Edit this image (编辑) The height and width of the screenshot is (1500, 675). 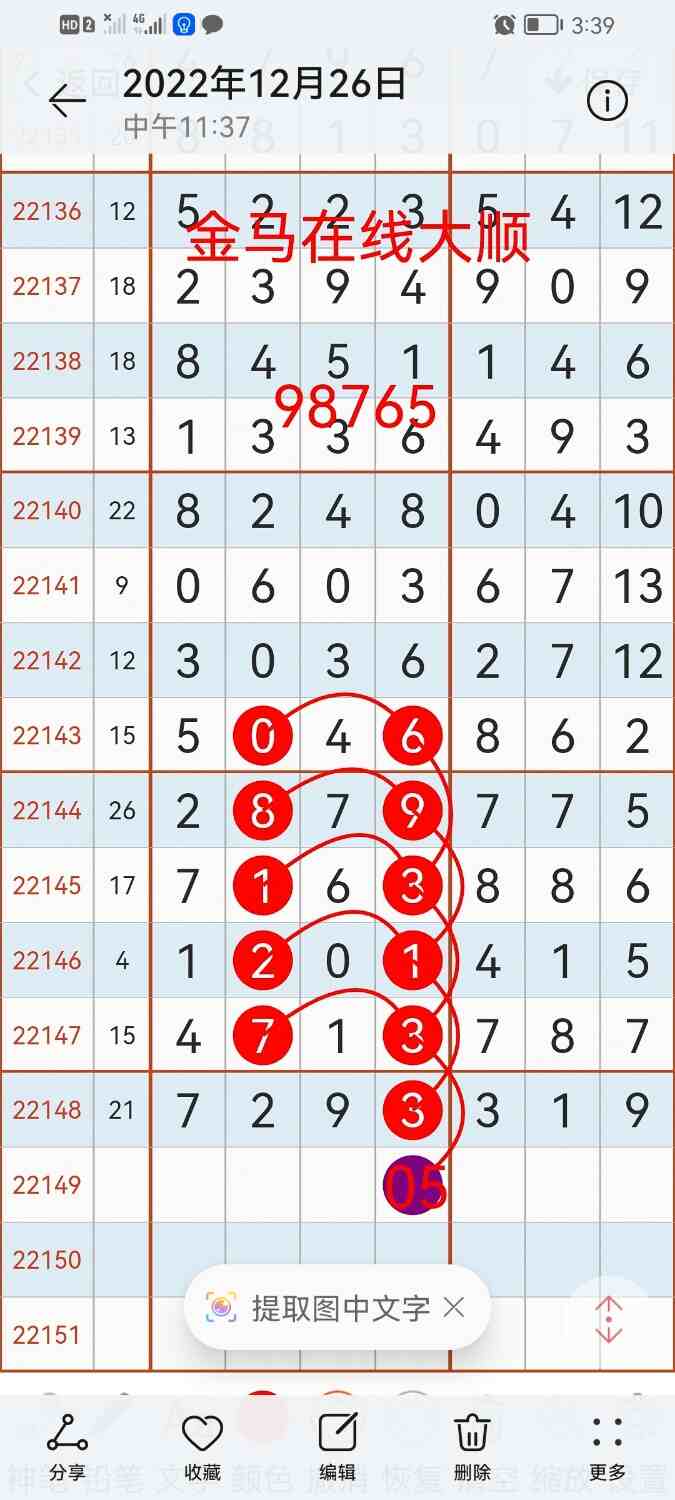pos(337,1446)
